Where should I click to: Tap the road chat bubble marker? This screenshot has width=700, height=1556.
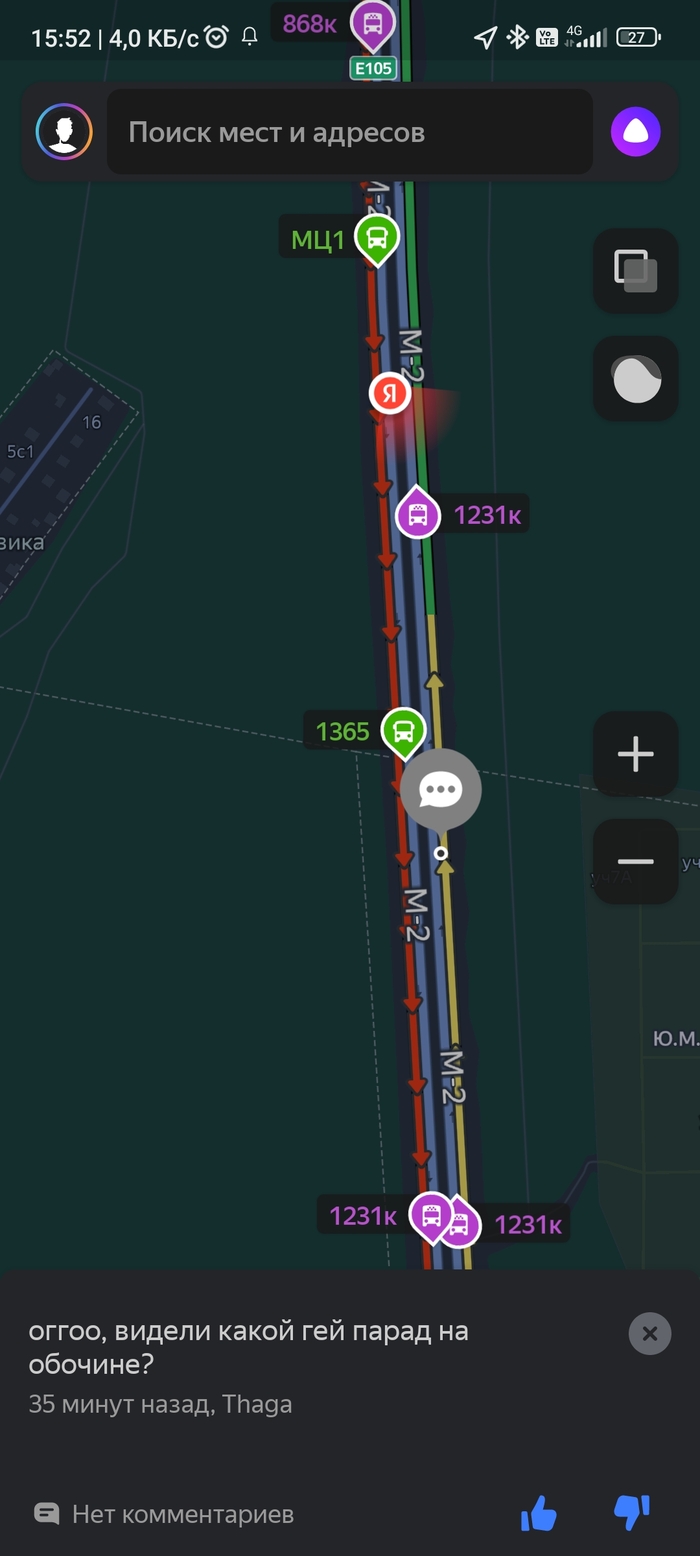click(x=441, y=789)
